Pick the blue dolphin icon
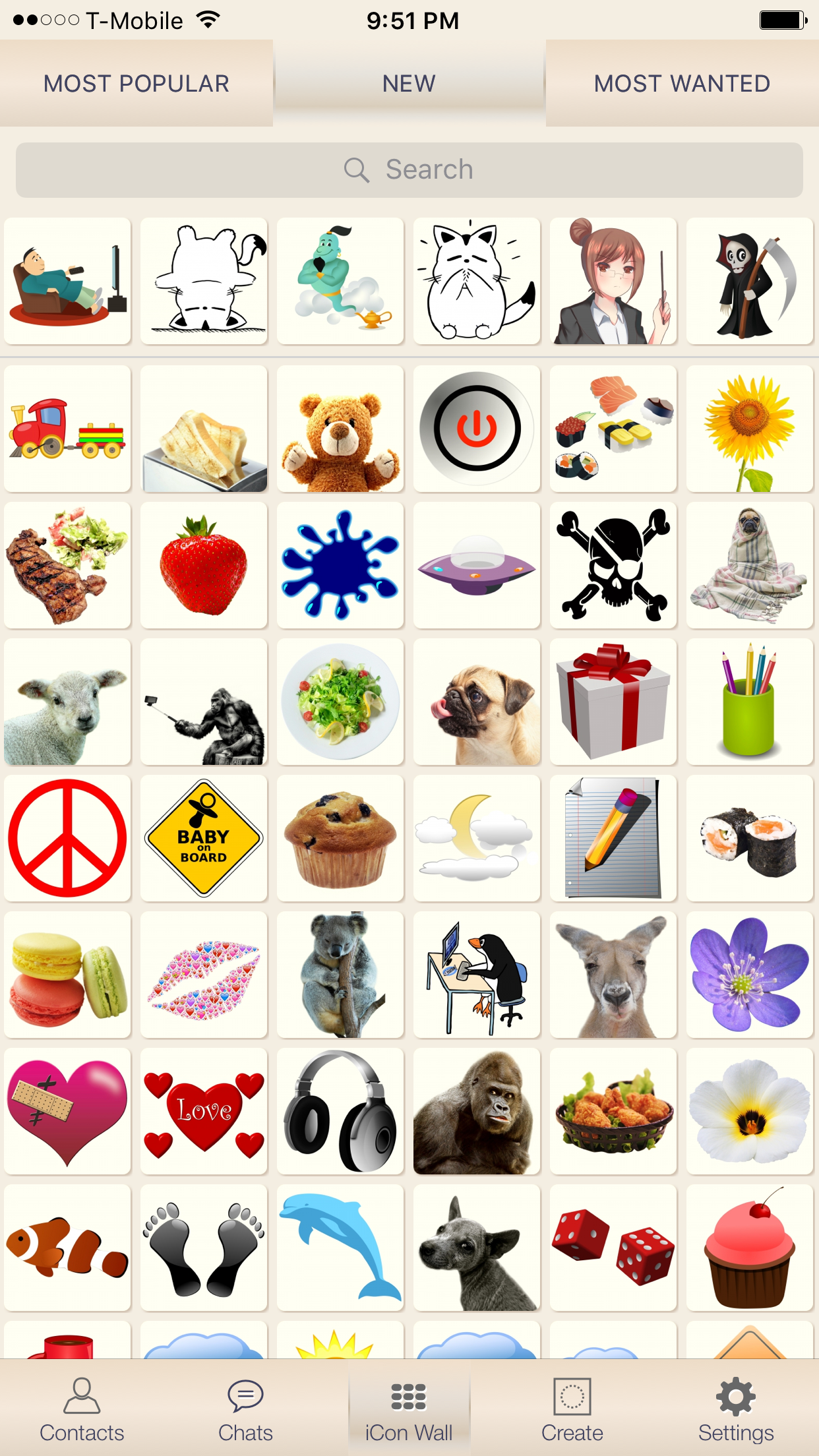819x1456 pixels. pos(340,1247)
